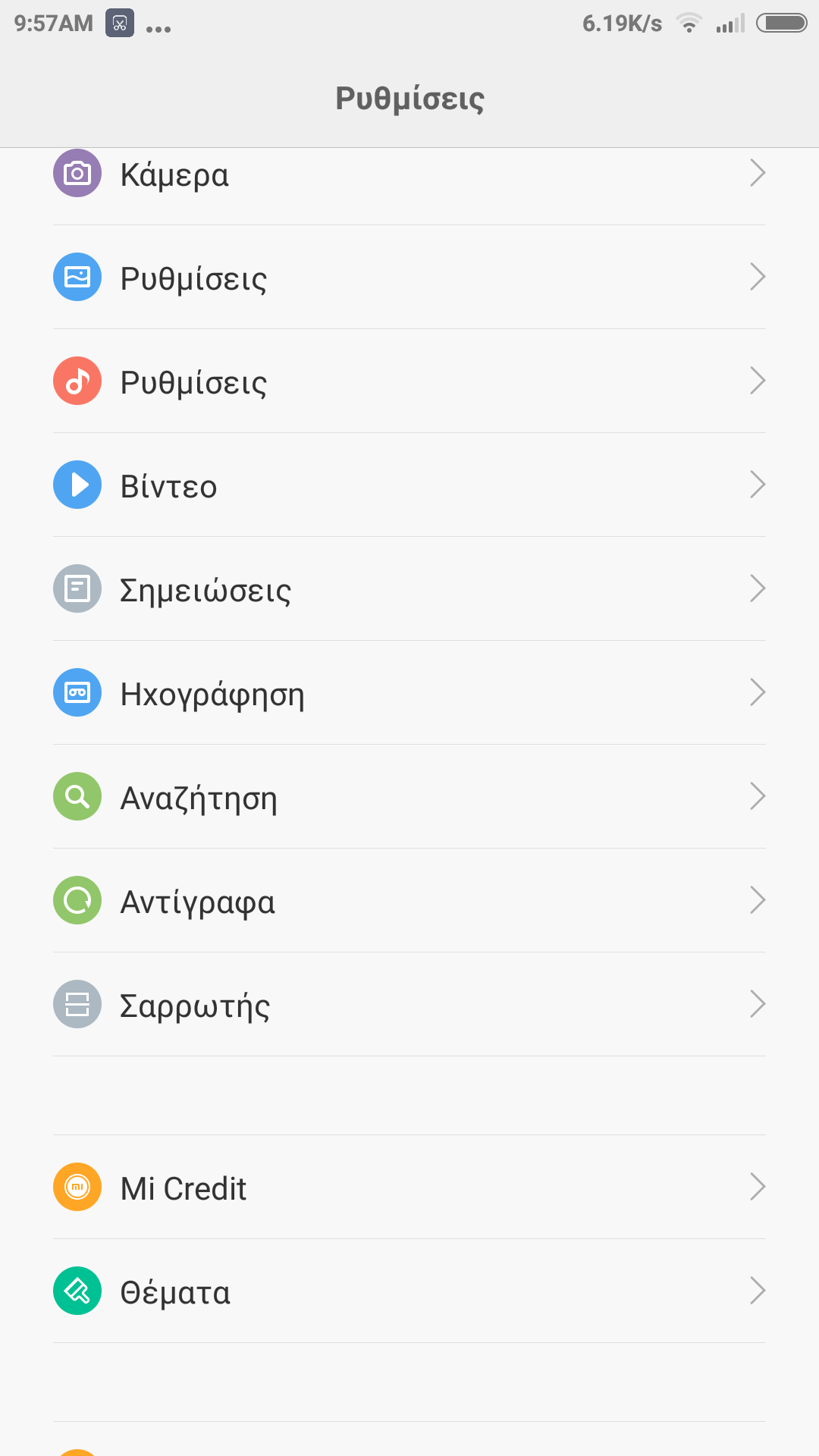This screenshot has width=819, height=1456.
Task: Open Ρυθμίσεις row with red music icon
Action: click(x=409, y=381)
